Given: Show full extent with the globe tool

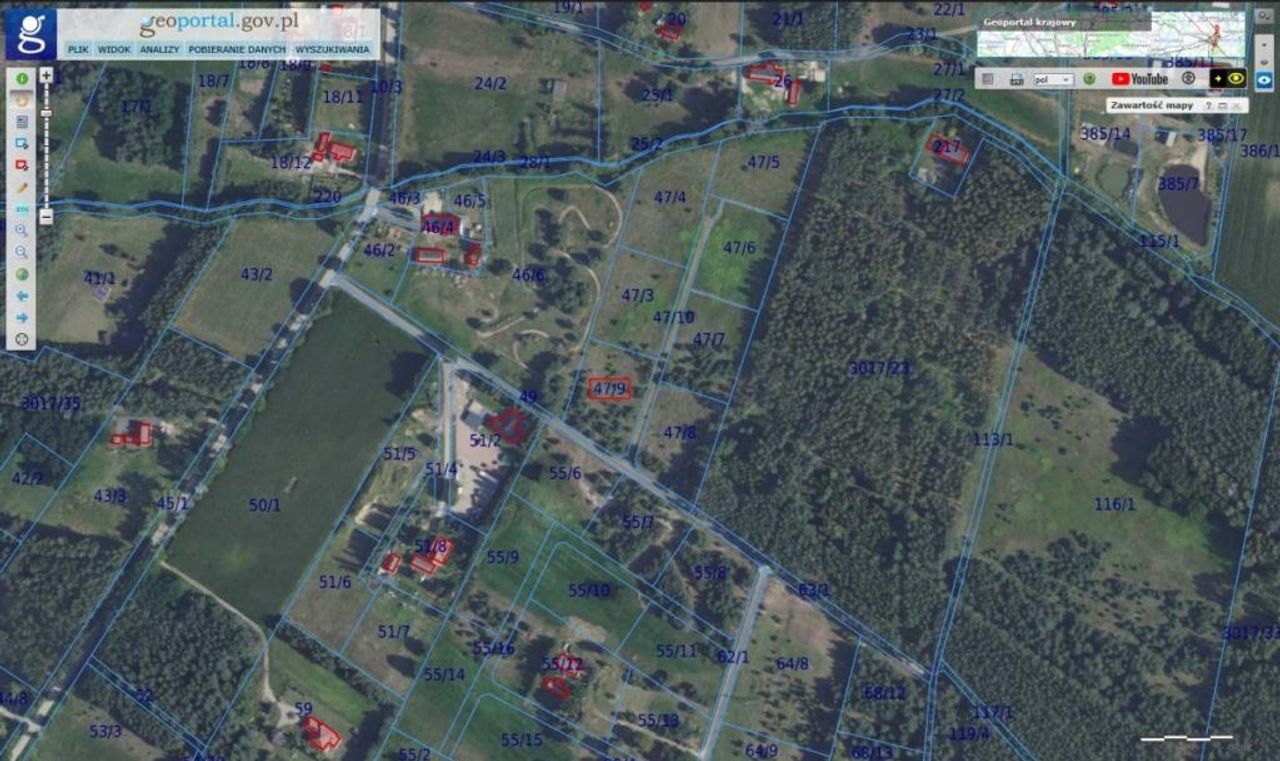Looking at the screenshot, I should pyautogui.click(x=22, y=274).
